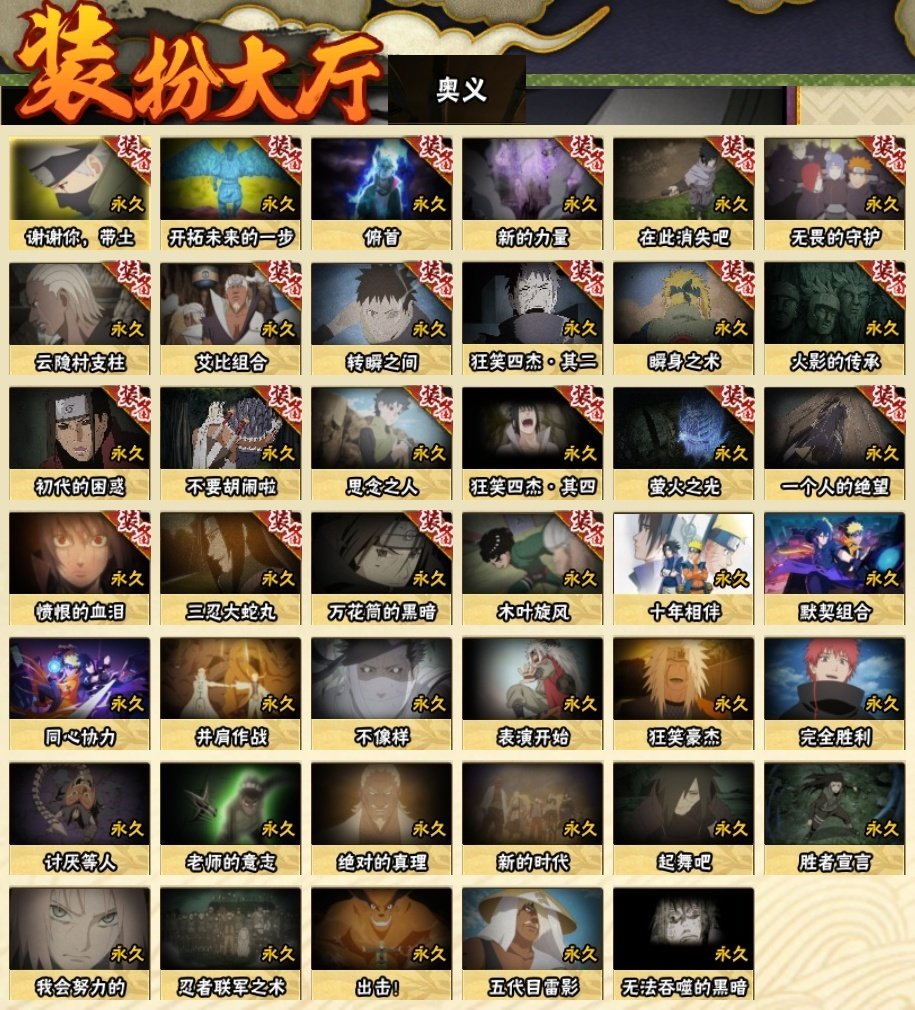Screen dimensions: 915x1010
Task: Select the 云隐村支柱 card
Action: point(79,318)
